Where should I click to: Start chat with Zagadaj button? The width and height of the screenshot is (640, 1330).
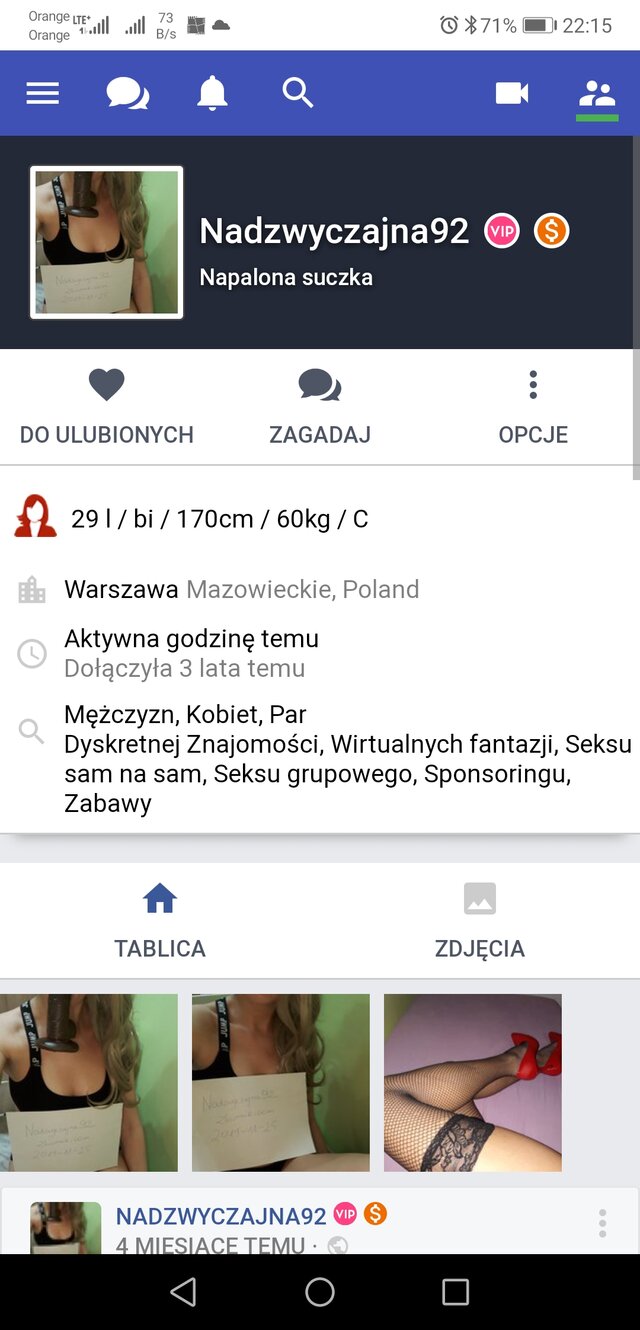(320, 407)
